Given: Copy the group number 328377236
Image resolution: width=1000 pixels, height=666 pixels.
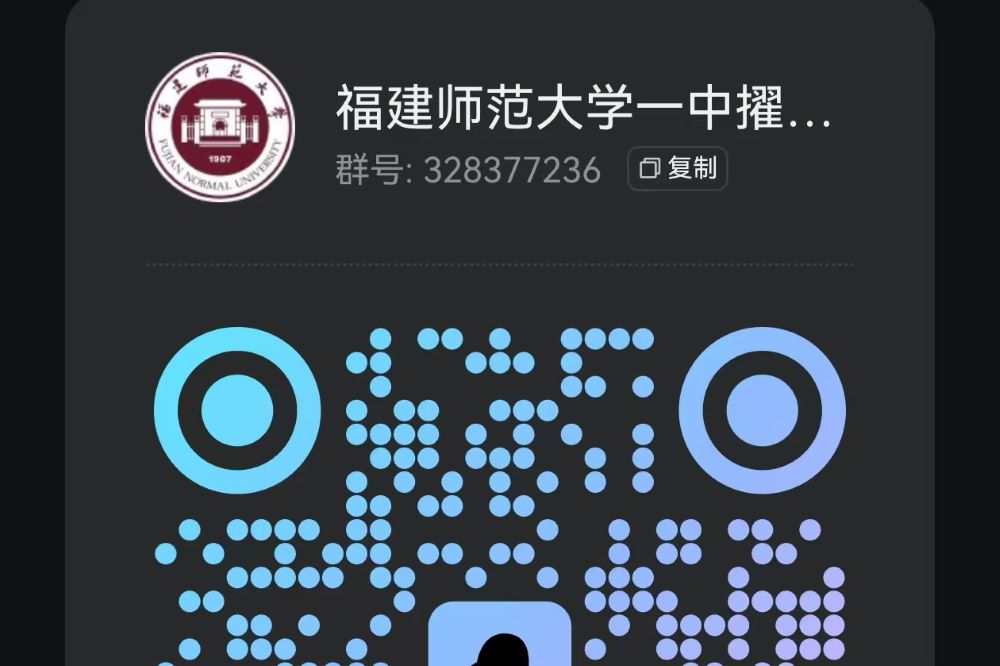Looking at the screenshot, I should (677, 169).
